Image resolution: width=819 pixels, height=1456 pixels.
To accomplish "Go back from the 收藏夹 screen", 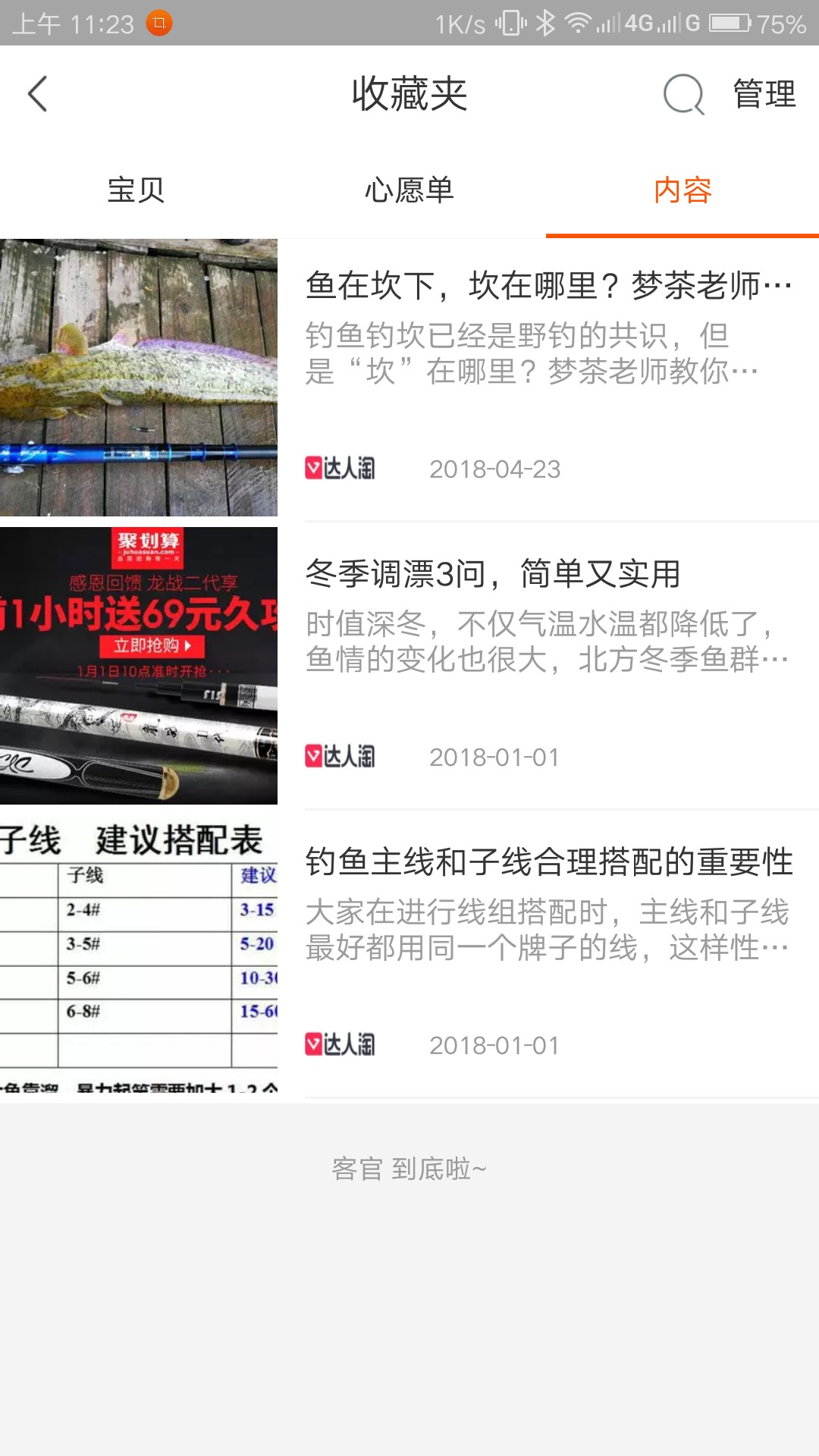I will [38, 94].
